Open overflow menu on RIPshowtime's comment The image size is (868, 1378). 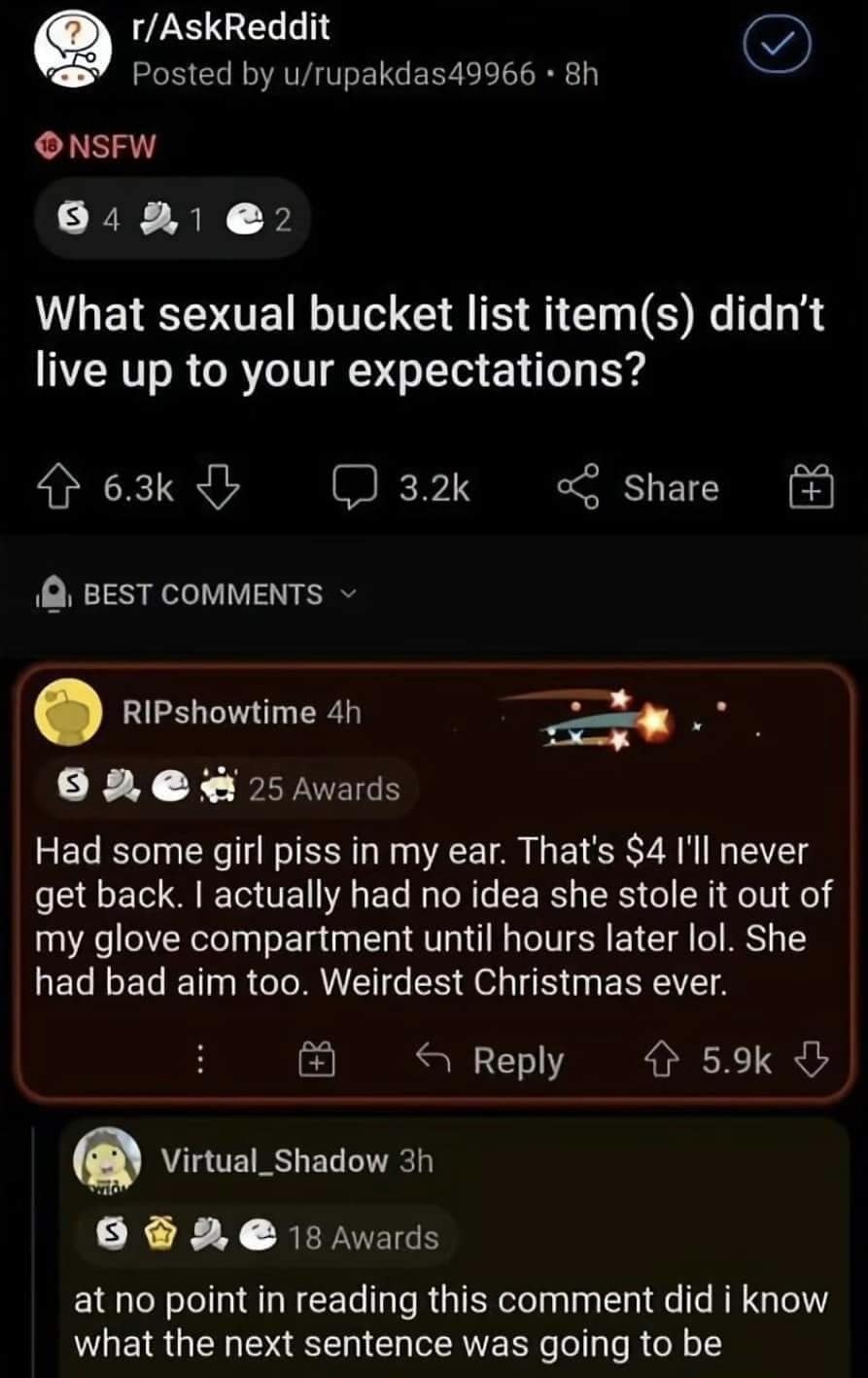point(200,1061)
